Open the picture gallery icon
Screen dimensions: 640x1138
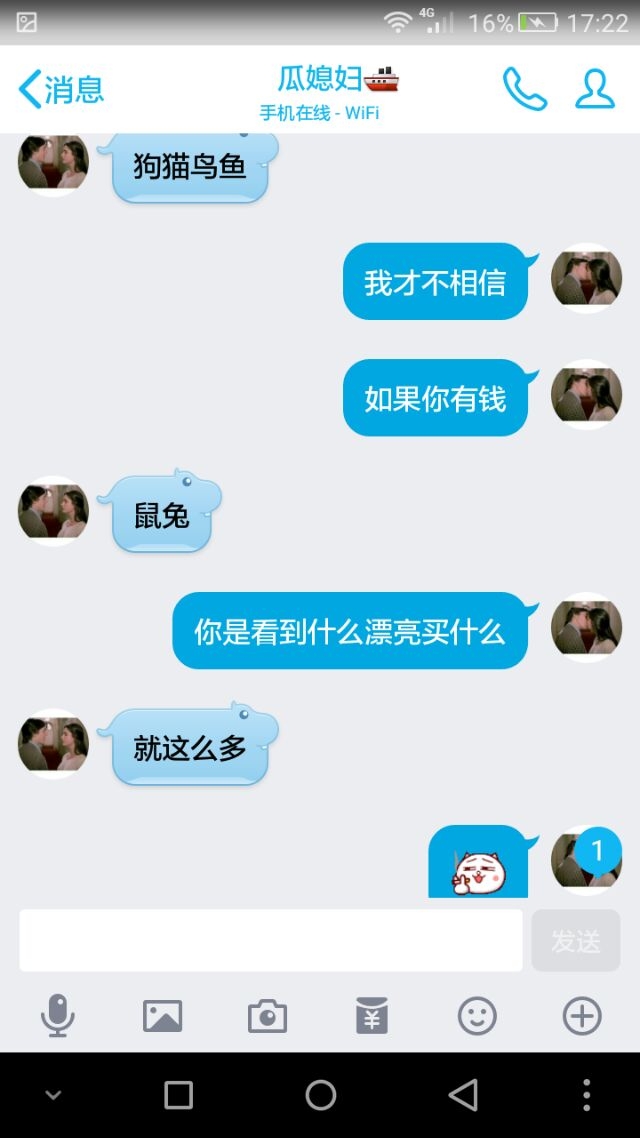coord(163,1015)
